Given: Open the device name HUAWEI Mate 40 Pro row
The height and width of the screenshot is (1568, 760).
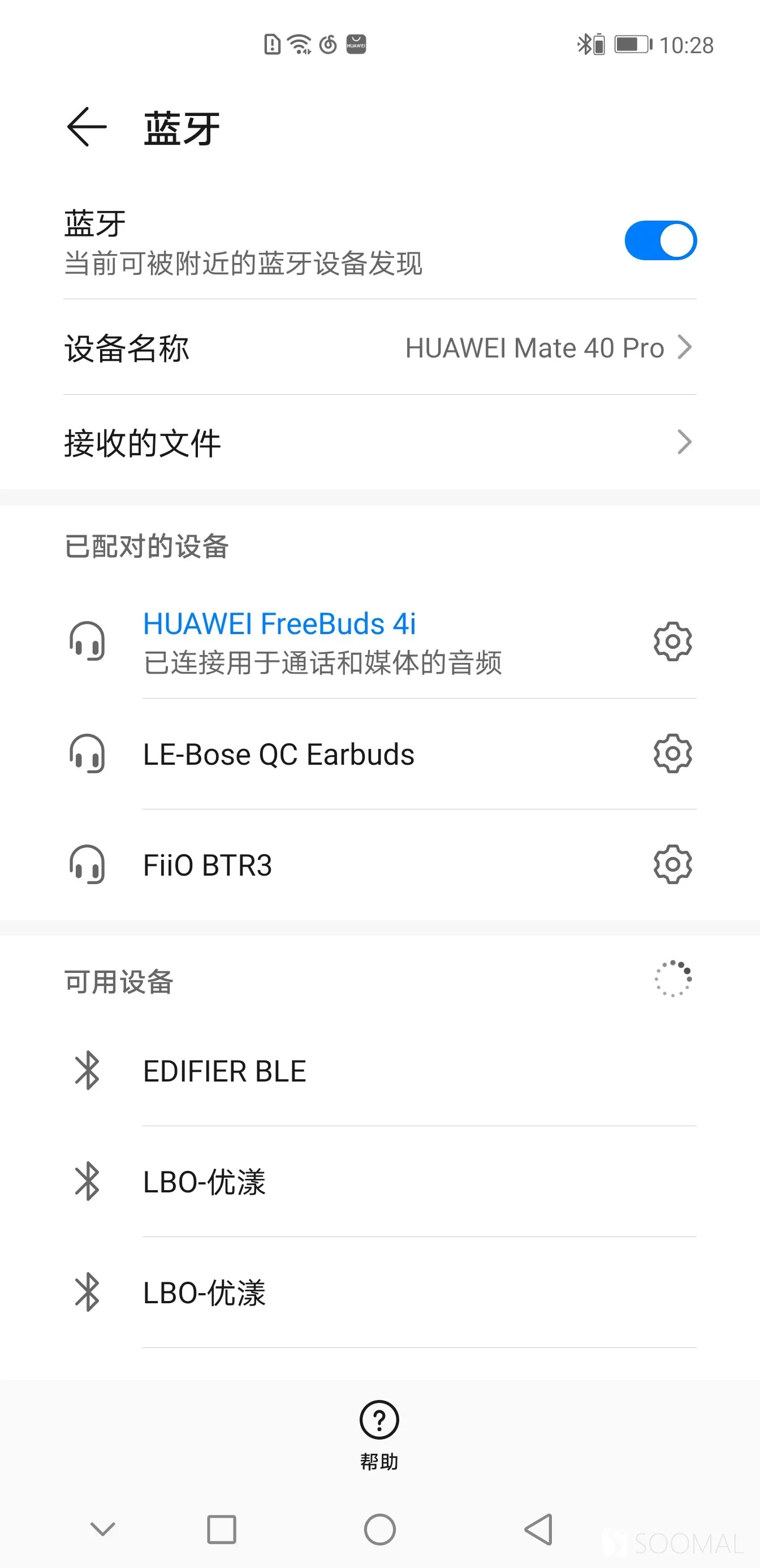Looking at the screenshot, I should tap(379, 347).
